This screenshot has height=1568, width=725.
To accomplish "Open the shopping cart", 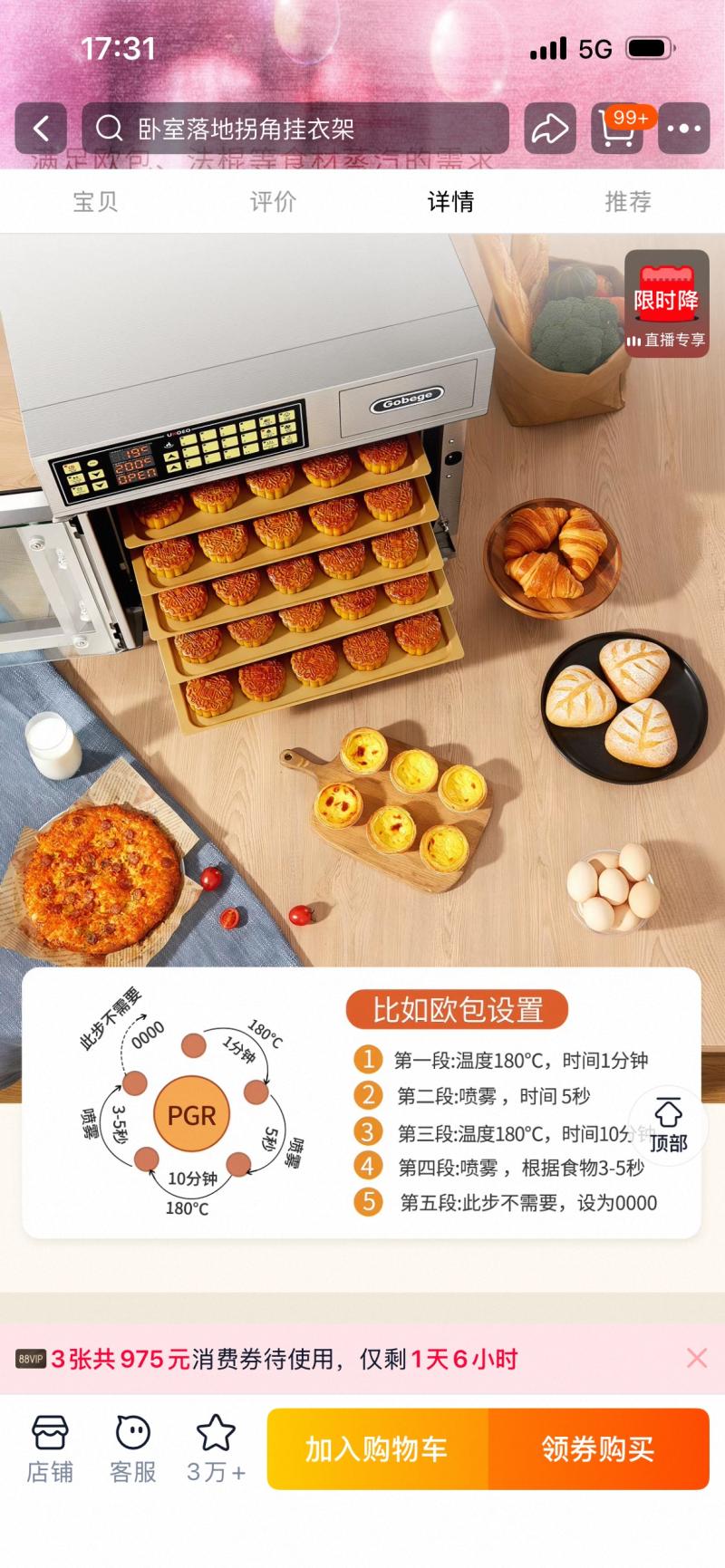I will pos(618,129).
